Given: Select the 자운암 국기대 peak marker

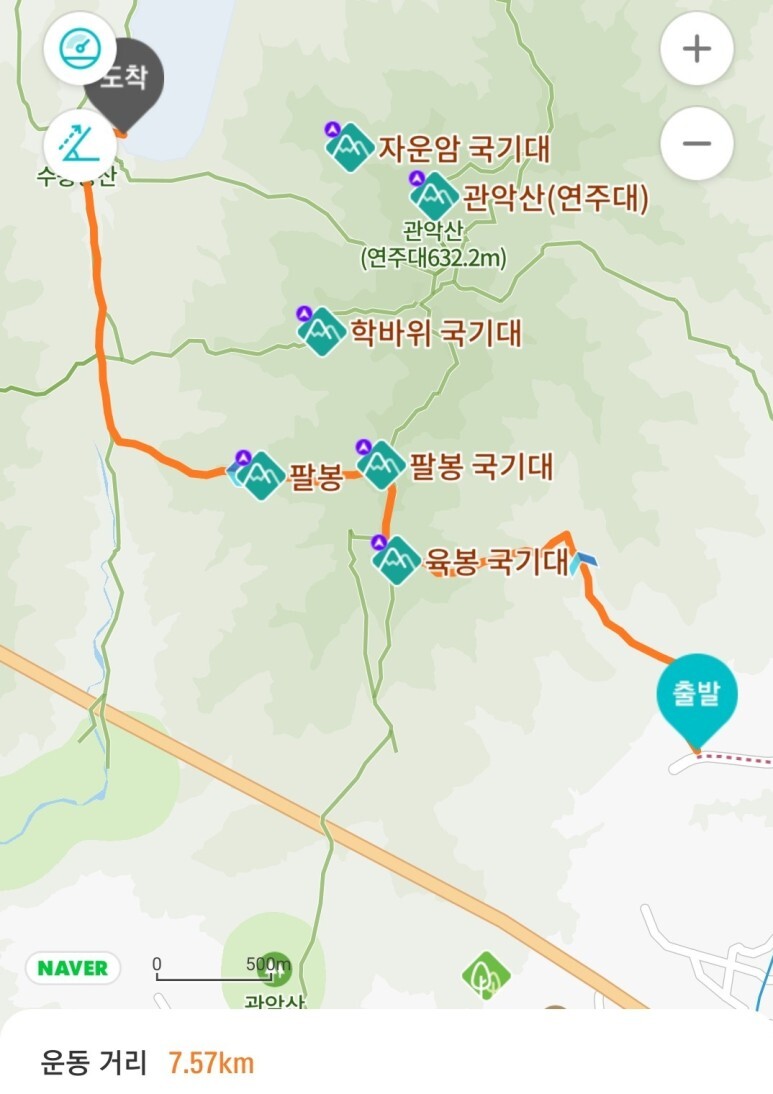Looking at the screenshot, I should [x=348, y=147].
